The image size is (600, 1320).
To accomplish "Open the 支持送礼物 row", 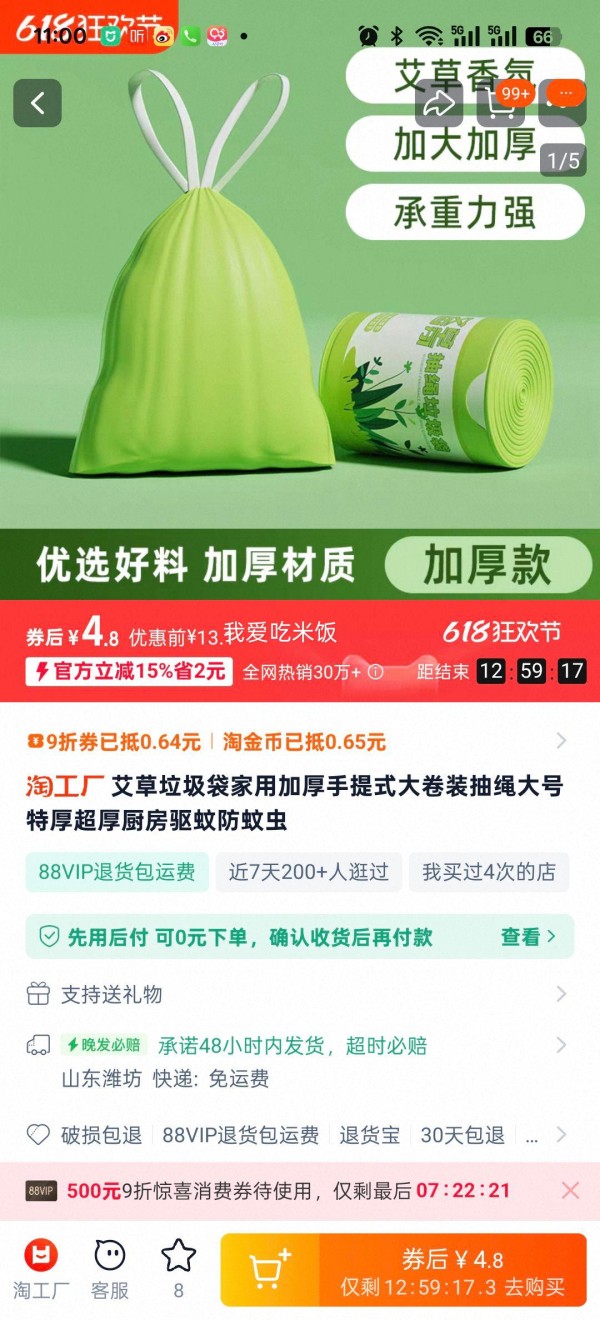I will 300,994.
